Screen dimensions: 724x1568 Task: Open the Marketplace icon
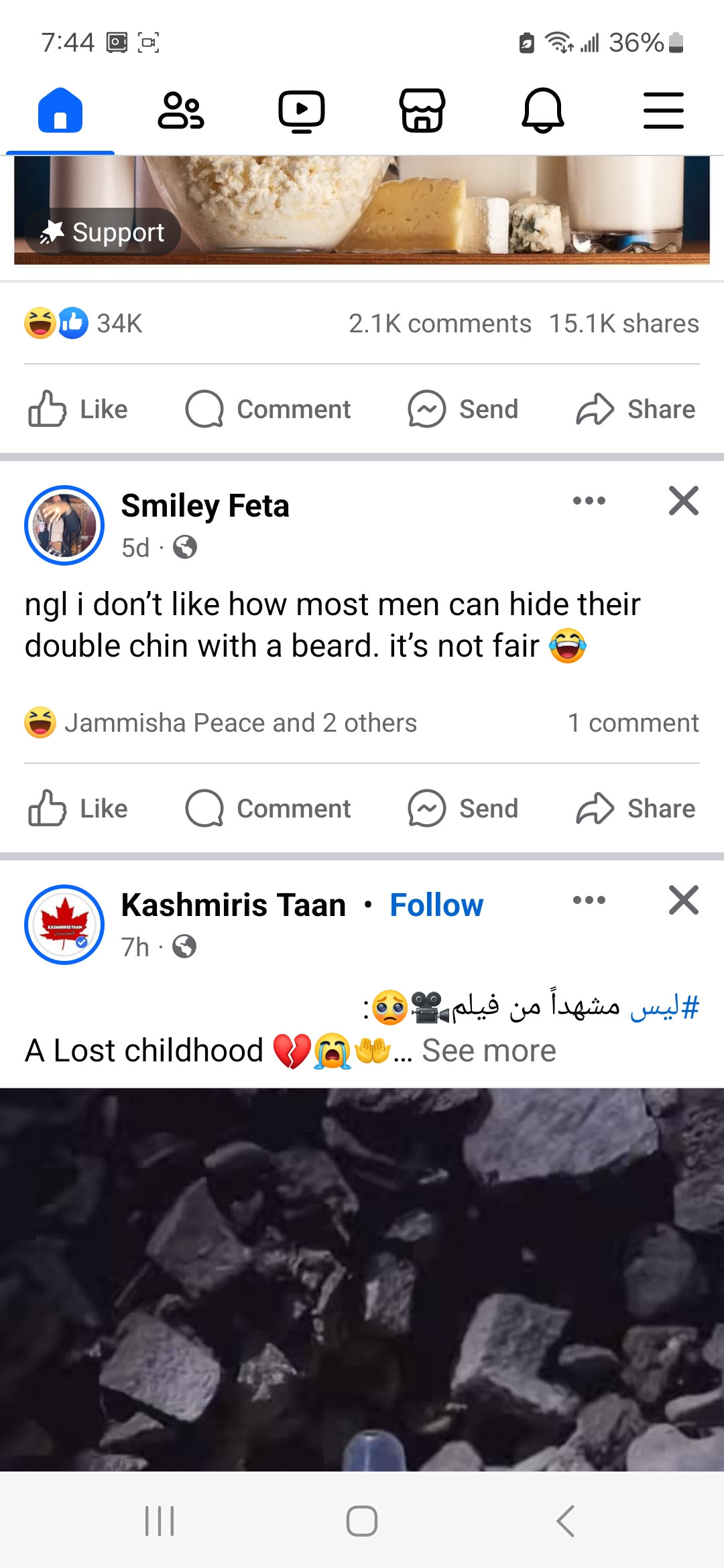pyautogui.click(x=422, y=111)
